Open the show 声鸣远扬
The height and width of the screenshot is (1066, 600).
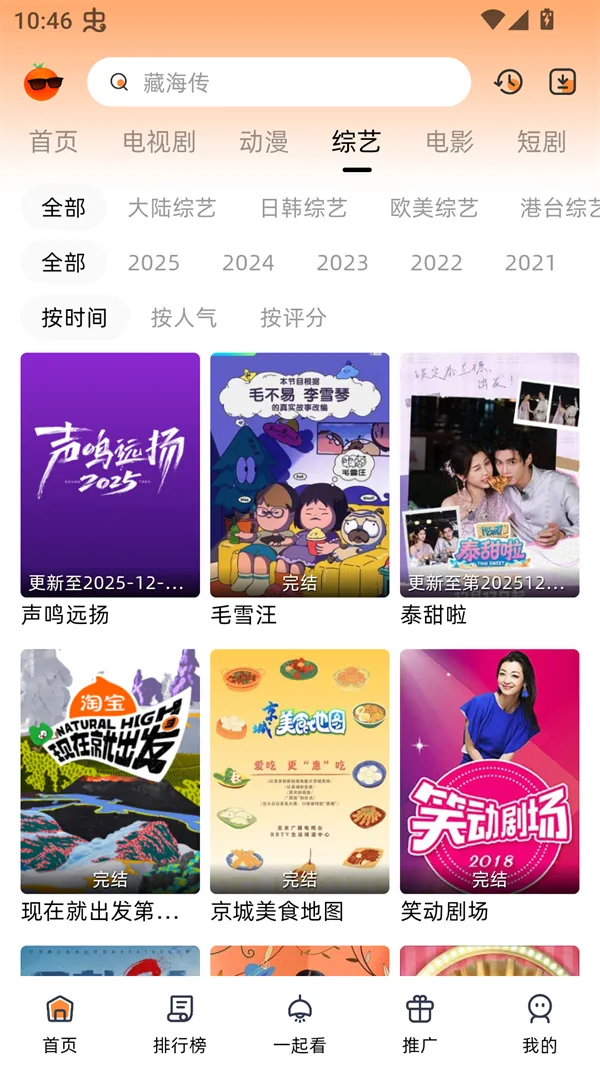pyautogui.click(x=110, y=475)
